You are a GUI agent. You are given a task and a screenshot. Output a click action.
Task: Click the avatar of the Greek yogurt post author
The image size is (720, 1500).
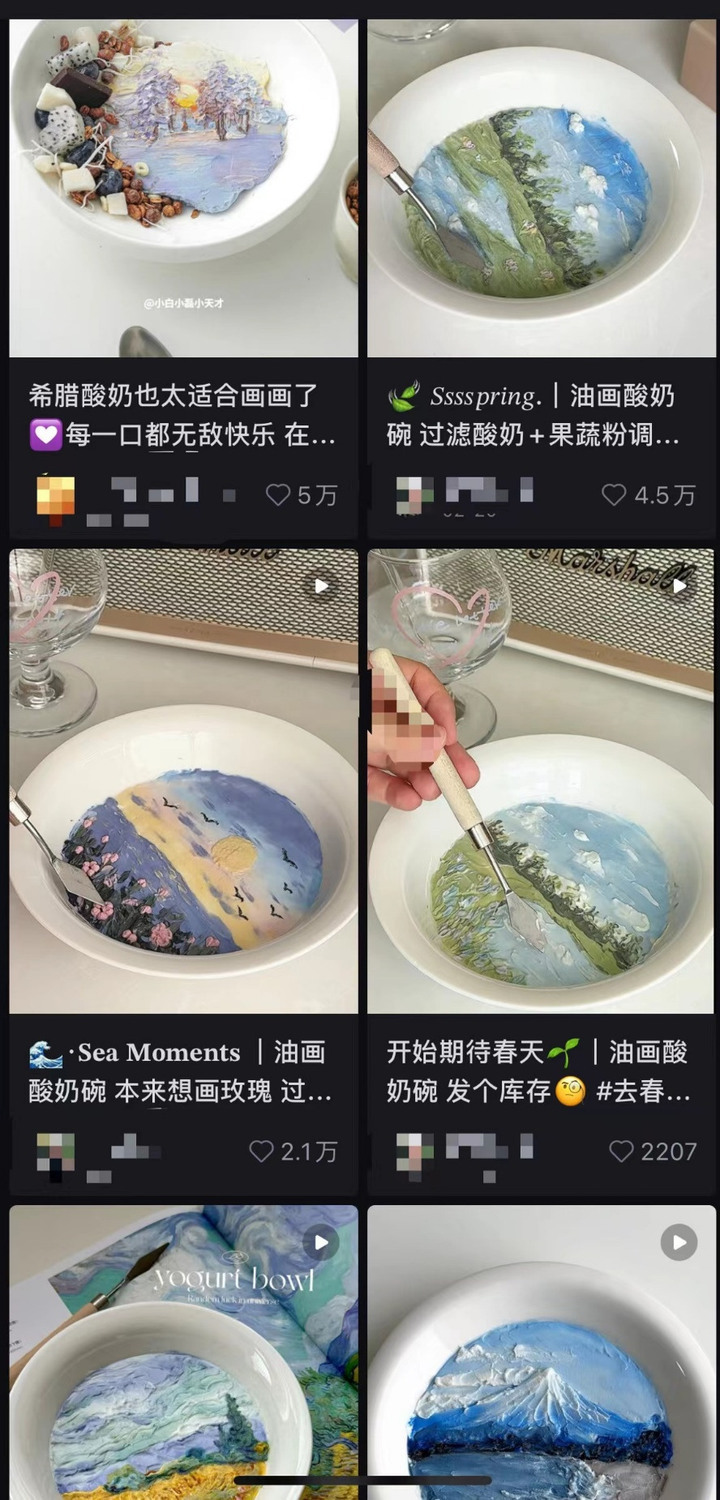(x=55, y=494)
